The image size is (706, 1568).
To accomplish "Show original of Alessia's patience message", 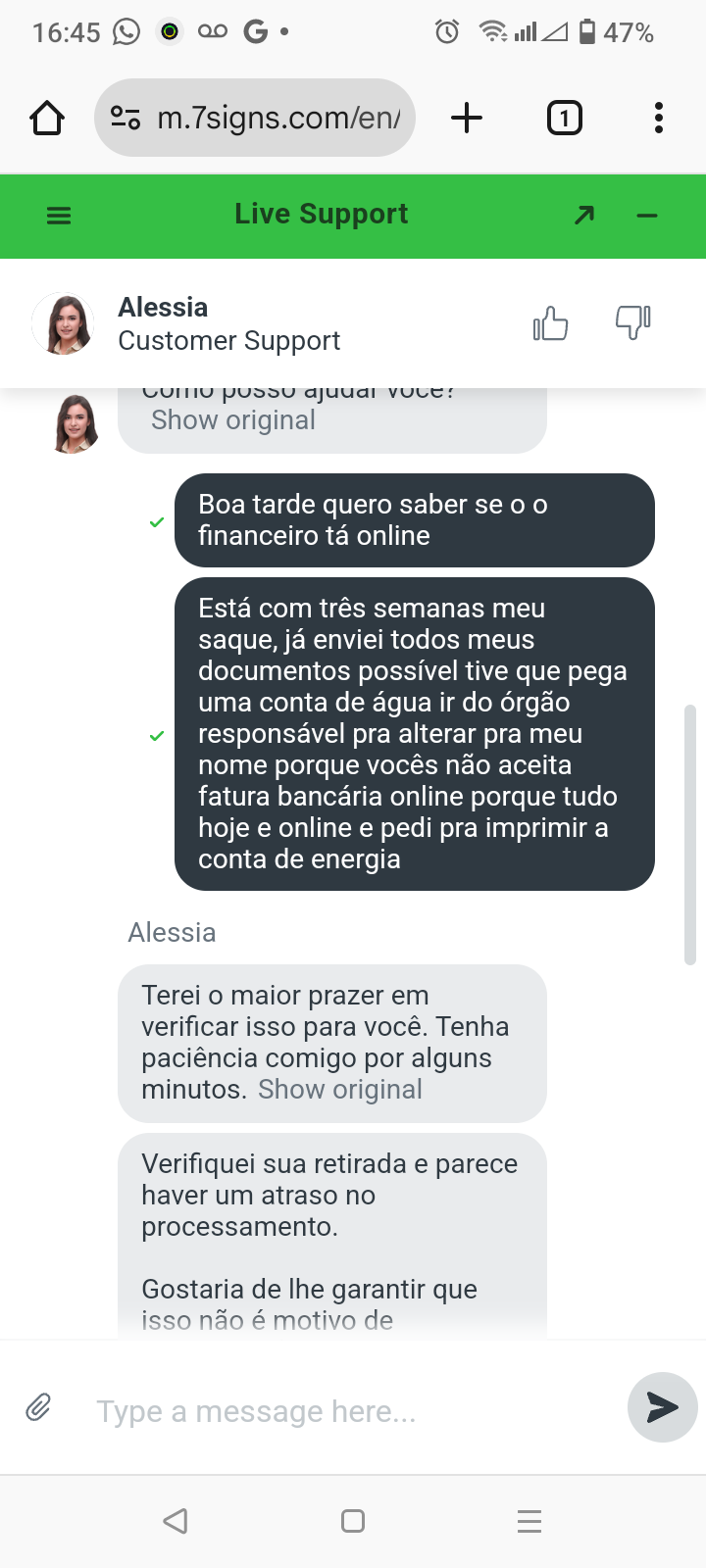I will click(x=339, y=1089).
